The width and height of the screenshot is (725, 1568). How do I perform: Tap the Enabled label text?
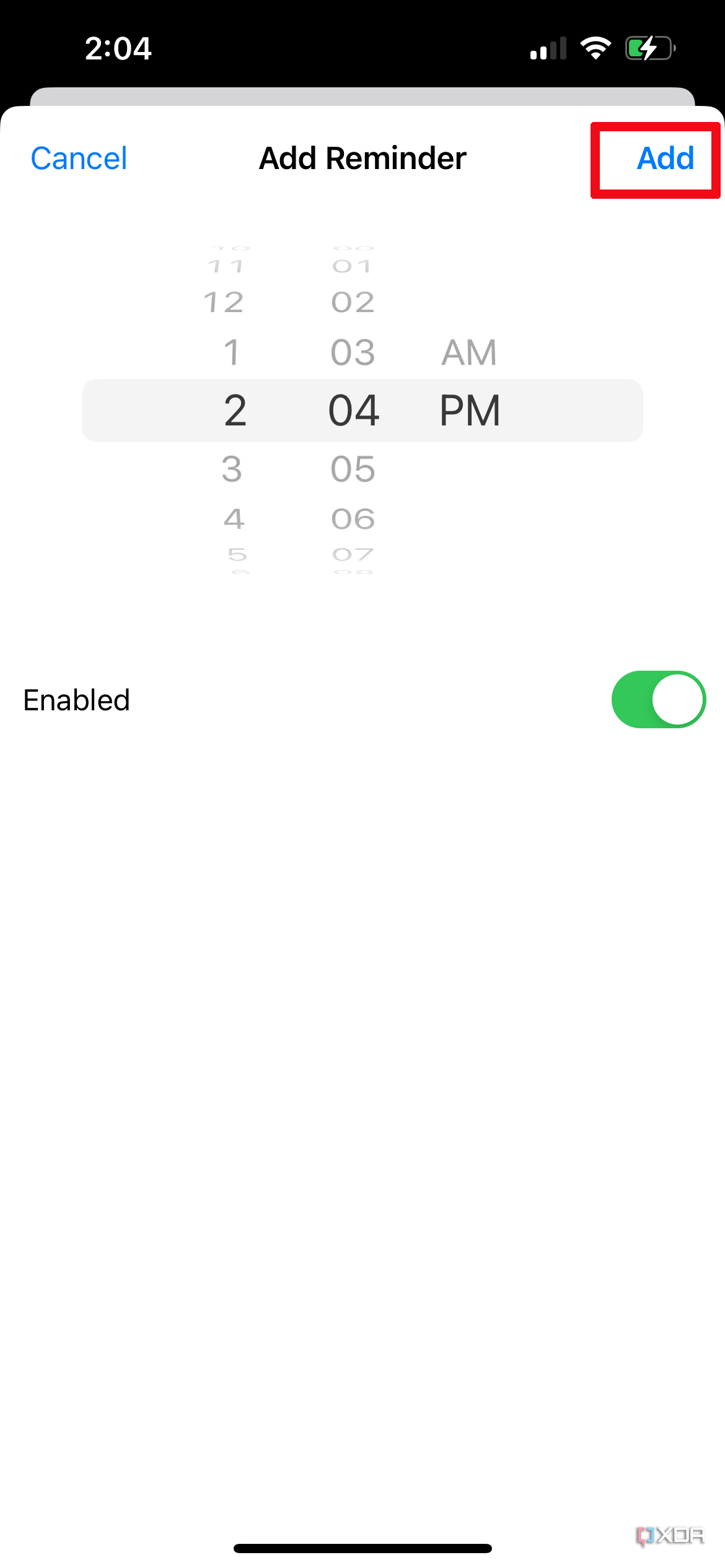tap(76, 699)
